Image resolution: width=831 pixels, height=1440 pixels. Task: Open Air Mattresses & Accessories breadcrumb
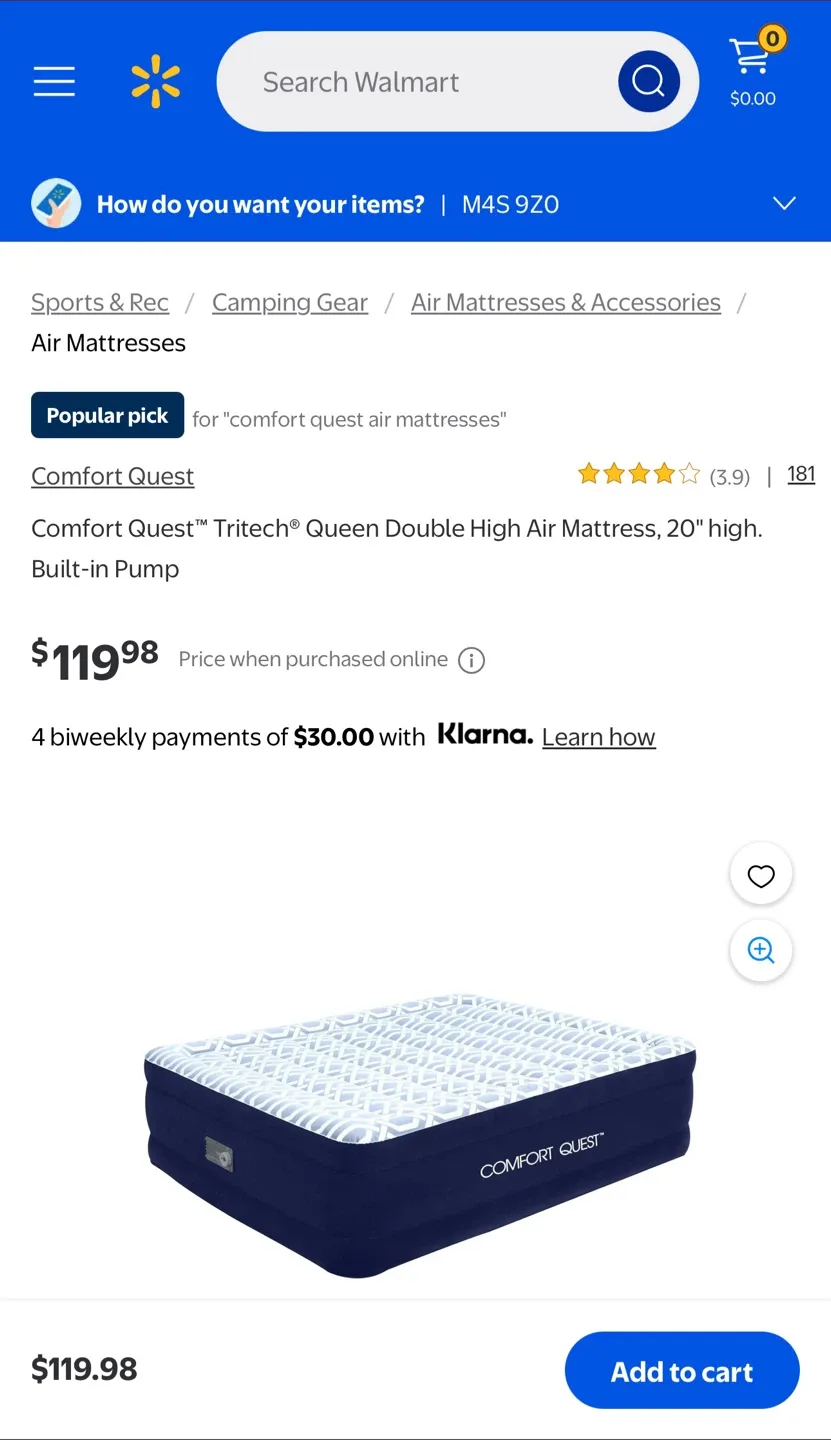566,302
